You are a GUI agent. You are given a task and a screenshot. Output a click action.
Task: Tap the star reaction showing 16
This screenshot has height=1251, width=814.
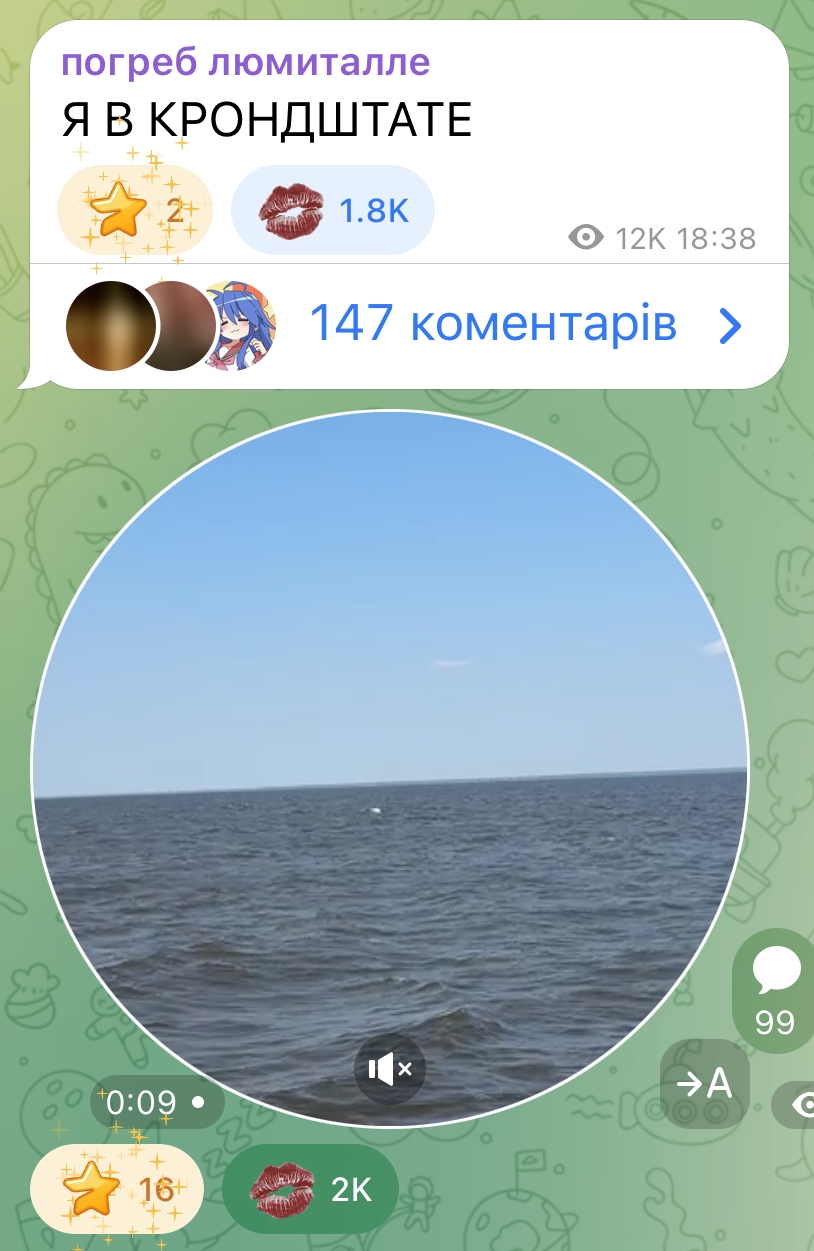[117, 1189]
